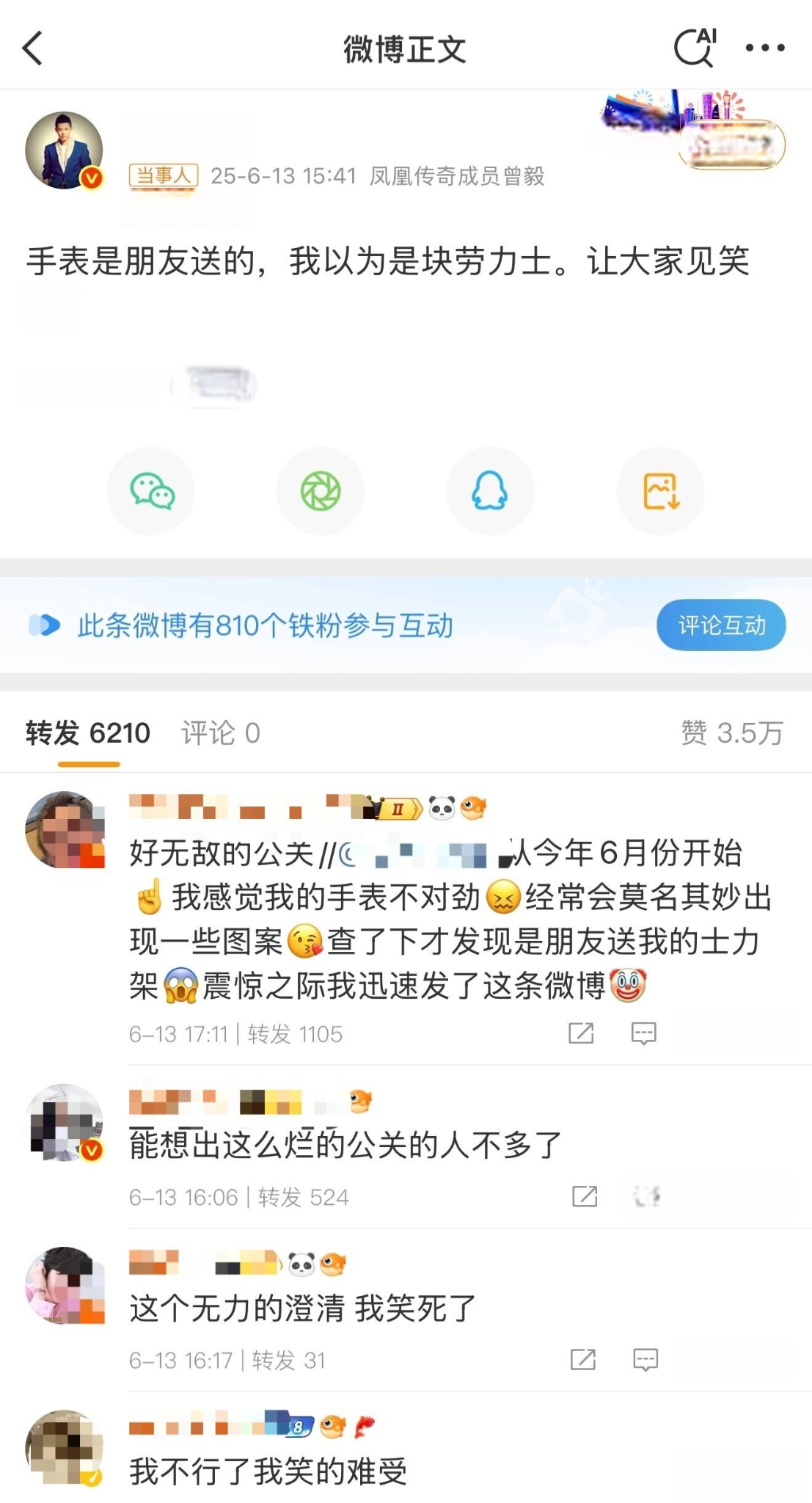The image size is (812, 1503).
Task: Switch to the 转发 6210 tab
Action: pos(88,733)
